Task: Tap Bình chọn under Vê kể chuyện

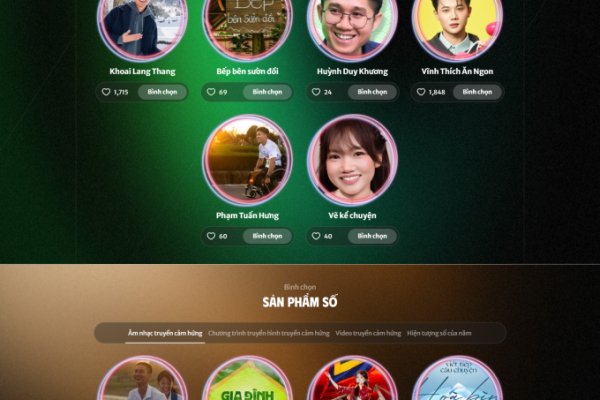Action: click(372, 236)
